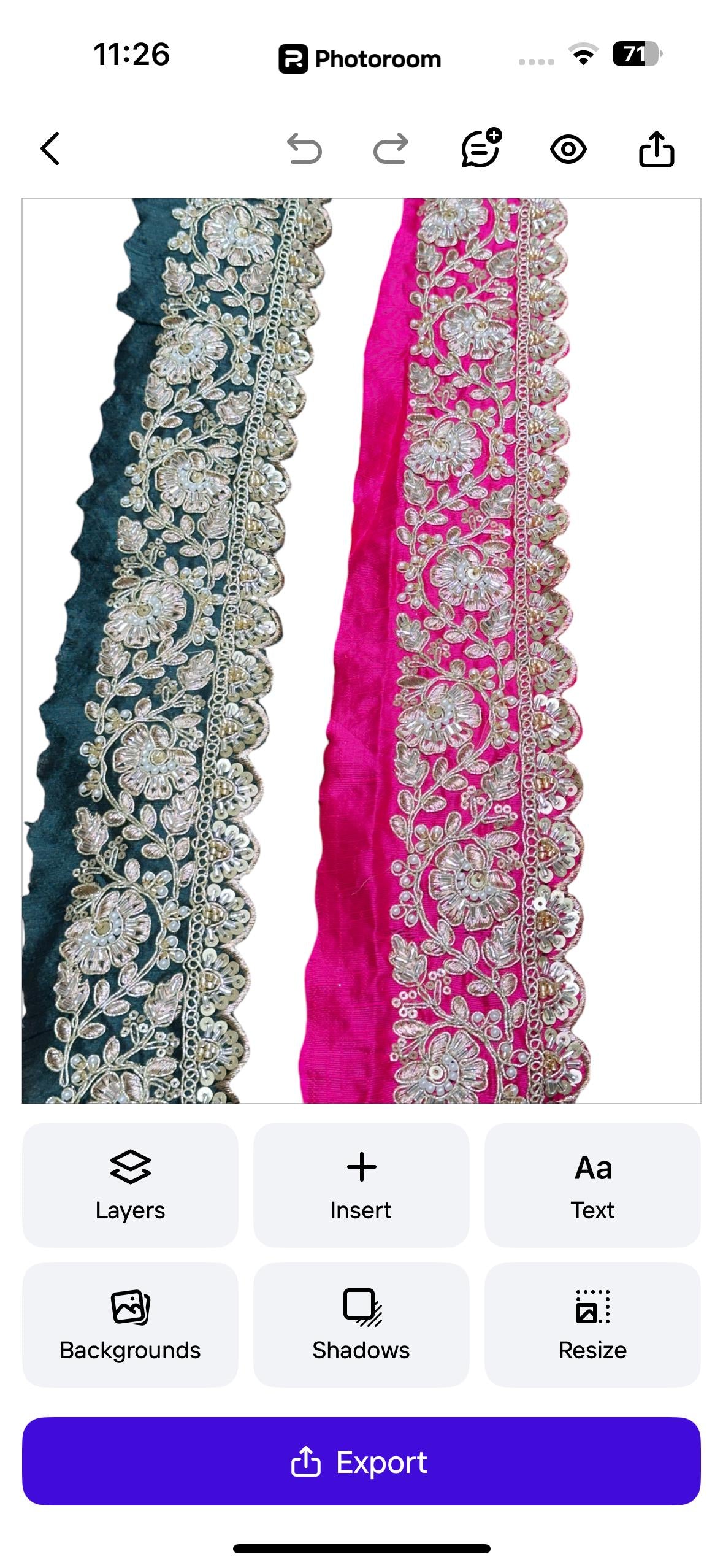Open the Layers panel
The height and width of the screenshot is (1568, 723).
point(130,1185)
